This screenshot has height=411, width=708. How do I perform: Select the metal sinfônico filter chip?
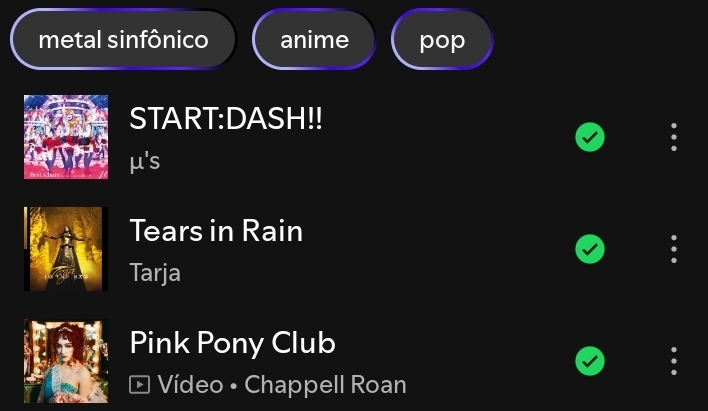123,40
